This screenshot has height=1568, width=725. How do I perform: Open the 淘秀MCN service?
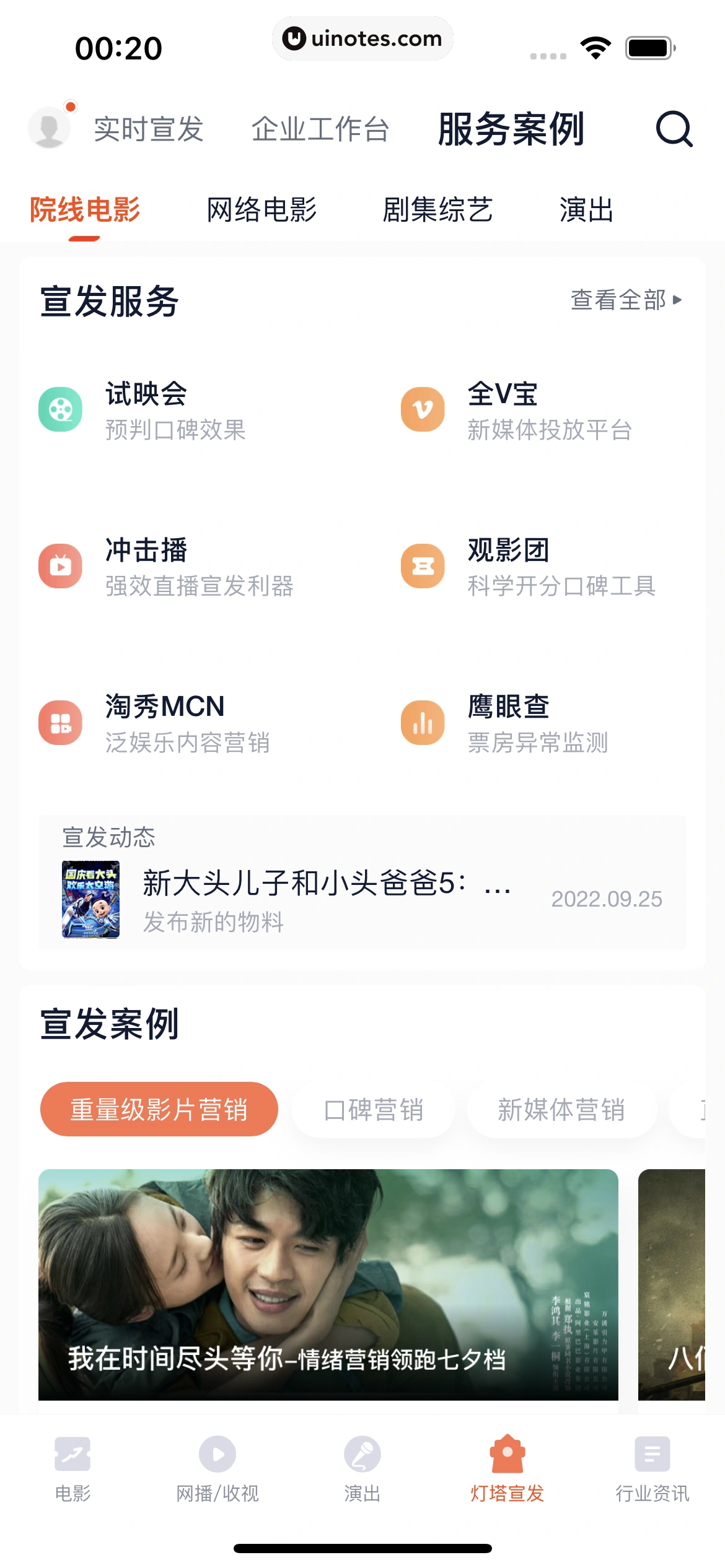click(164, 723)
